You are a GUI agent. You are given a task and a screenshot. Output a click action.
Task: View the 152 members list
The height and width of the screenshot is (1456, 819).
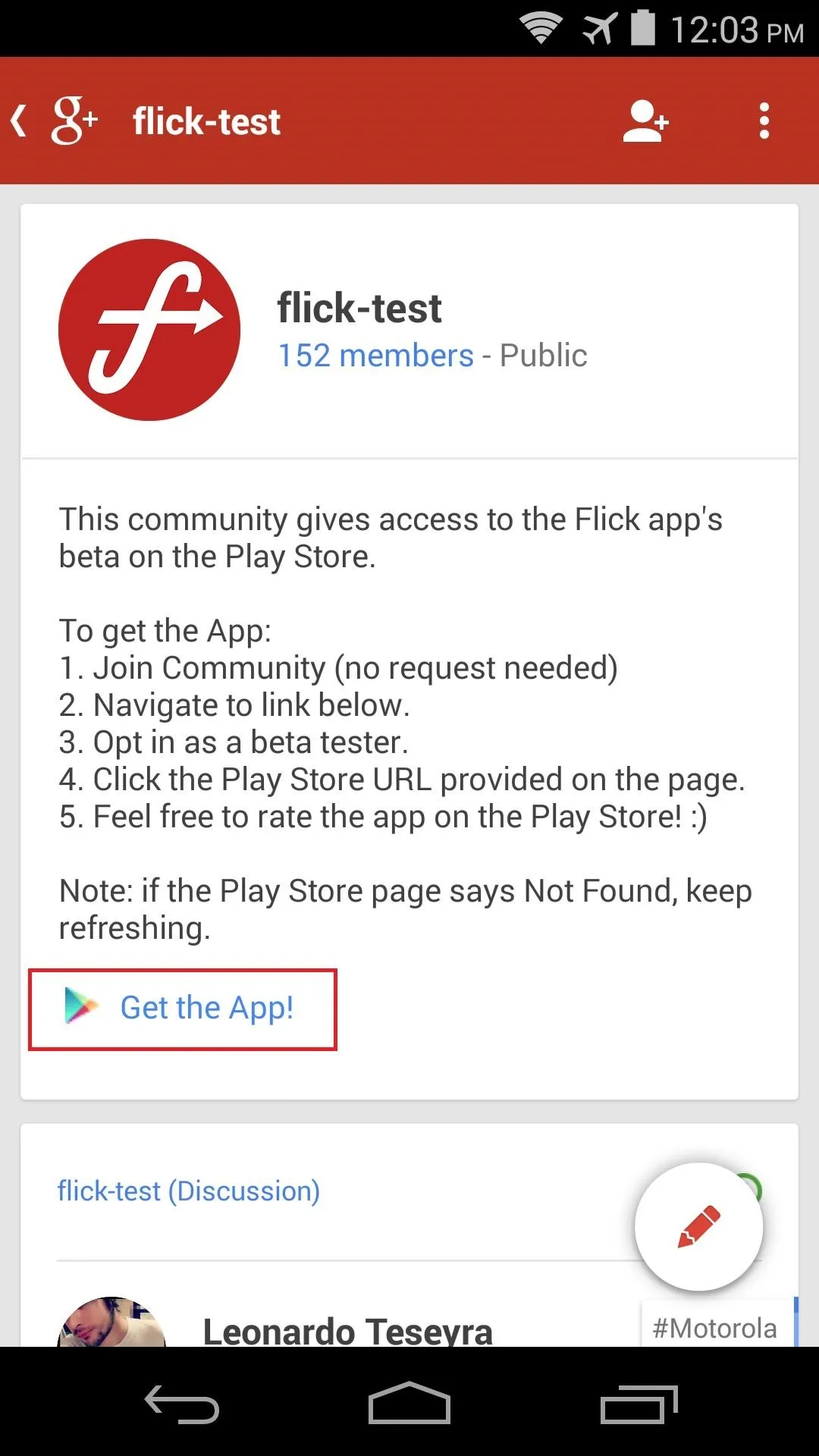click(375, 355)
